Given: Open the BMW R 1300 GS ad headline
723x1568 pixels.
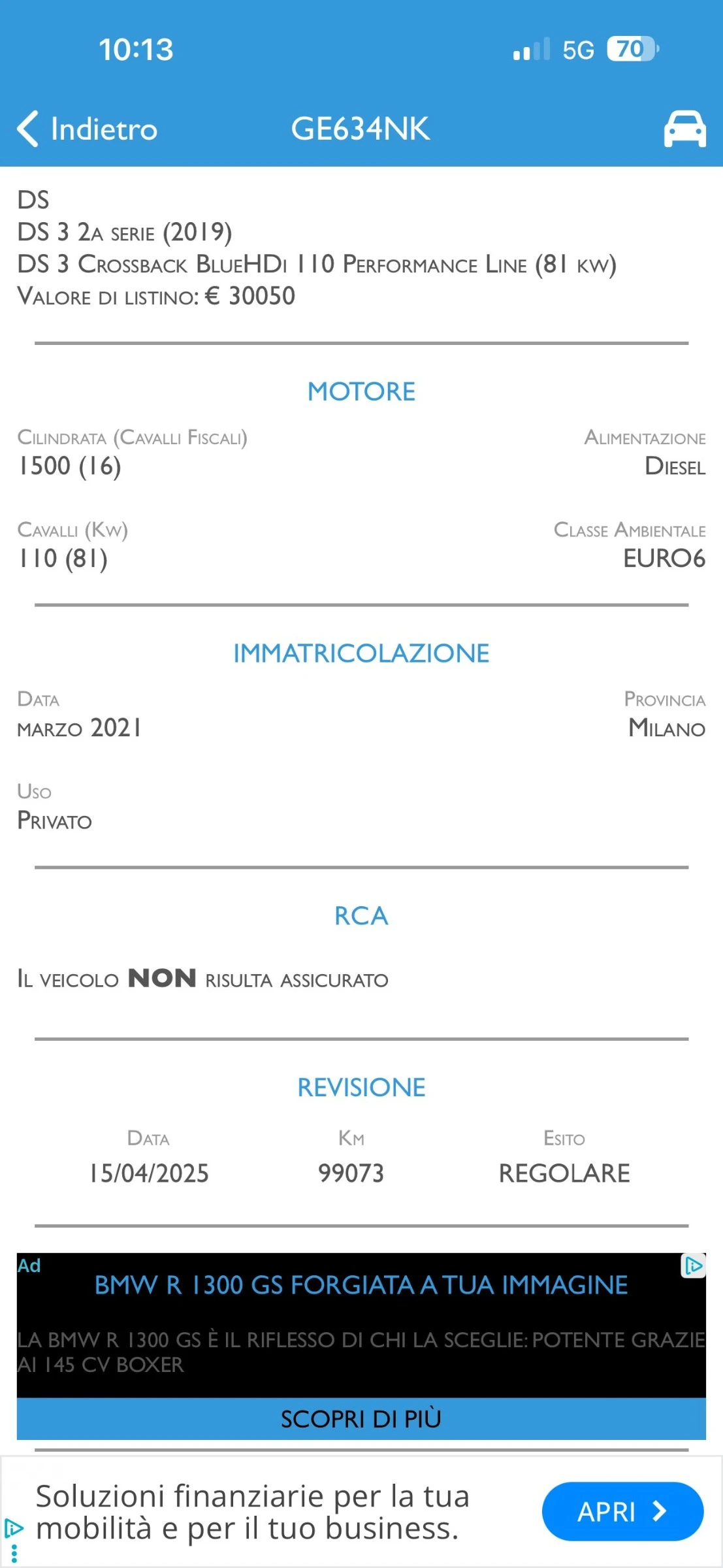Looking at the screenshot, I should tap(361, 1285).
